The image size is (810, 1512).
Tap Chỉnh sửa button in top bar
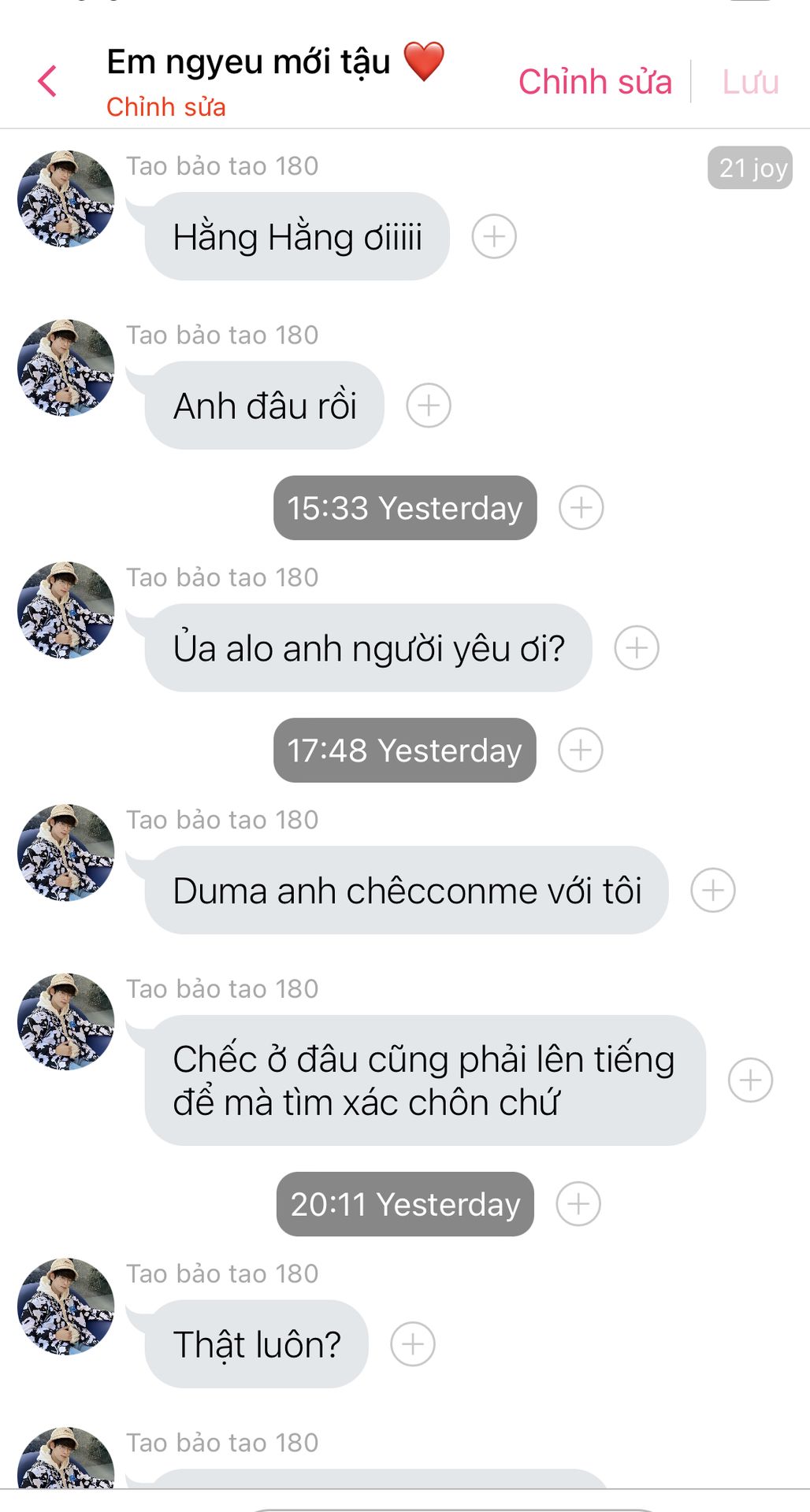point(595,82)
